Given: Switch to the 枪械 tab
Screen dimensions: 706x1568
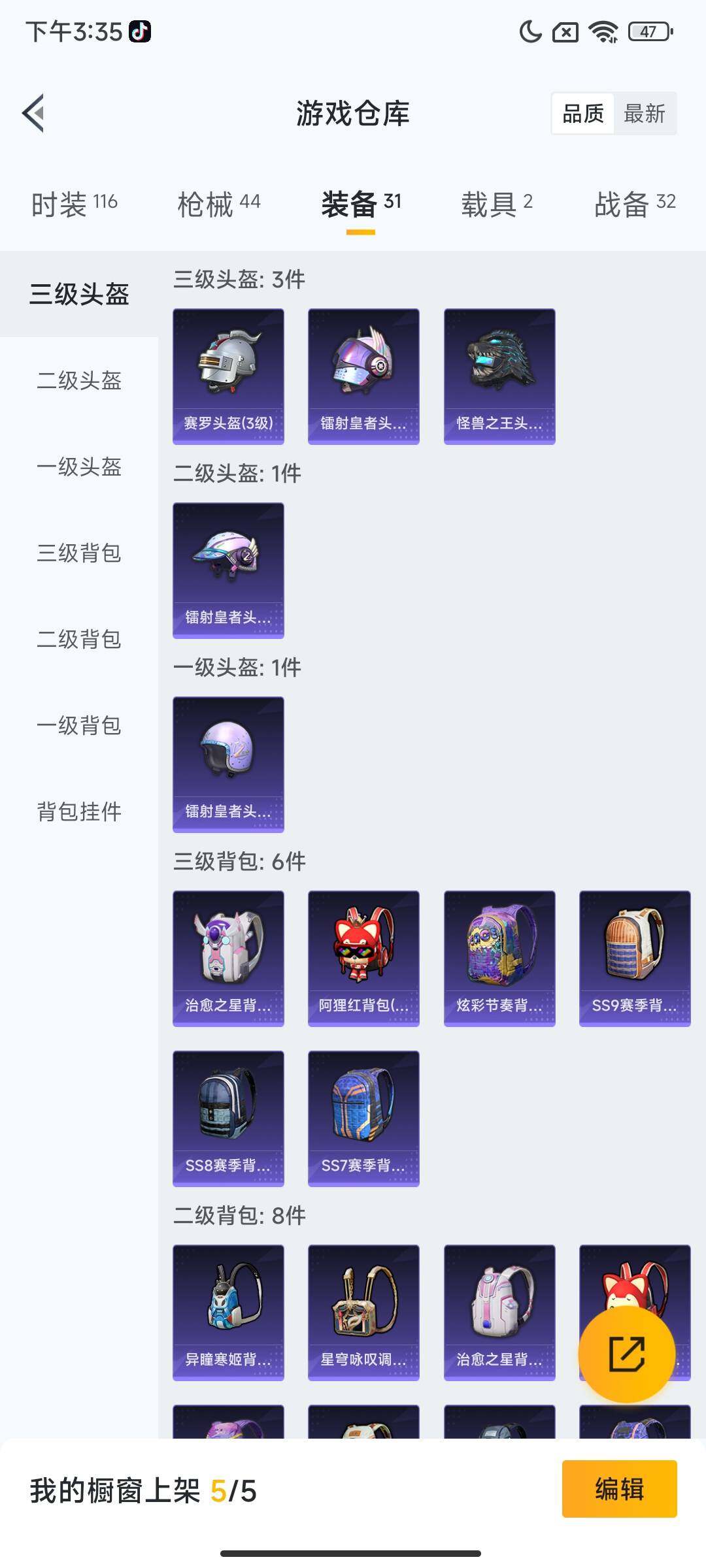Looking at the screenshot, I should point(218,204).
